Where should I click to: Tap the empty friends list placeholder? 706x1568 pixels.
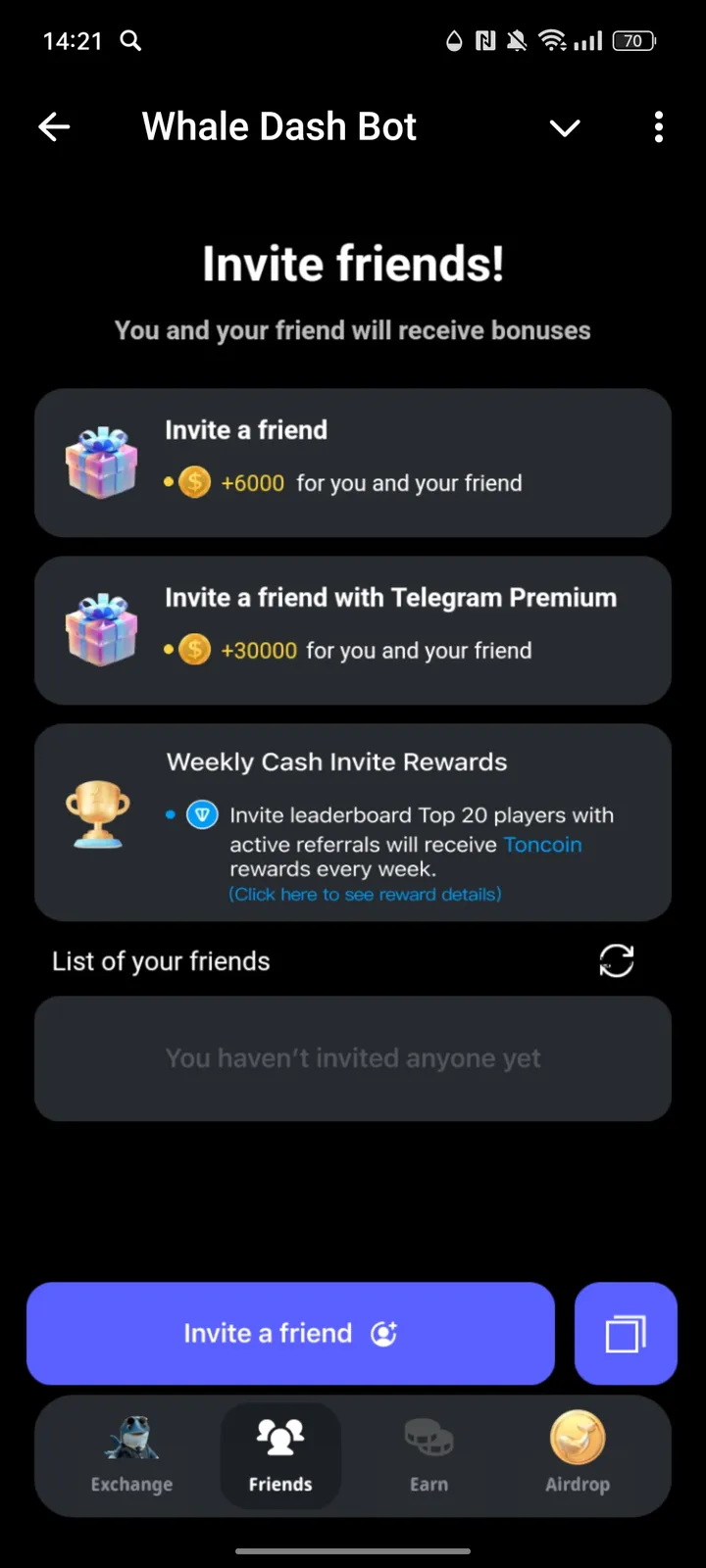point(353,1058)
